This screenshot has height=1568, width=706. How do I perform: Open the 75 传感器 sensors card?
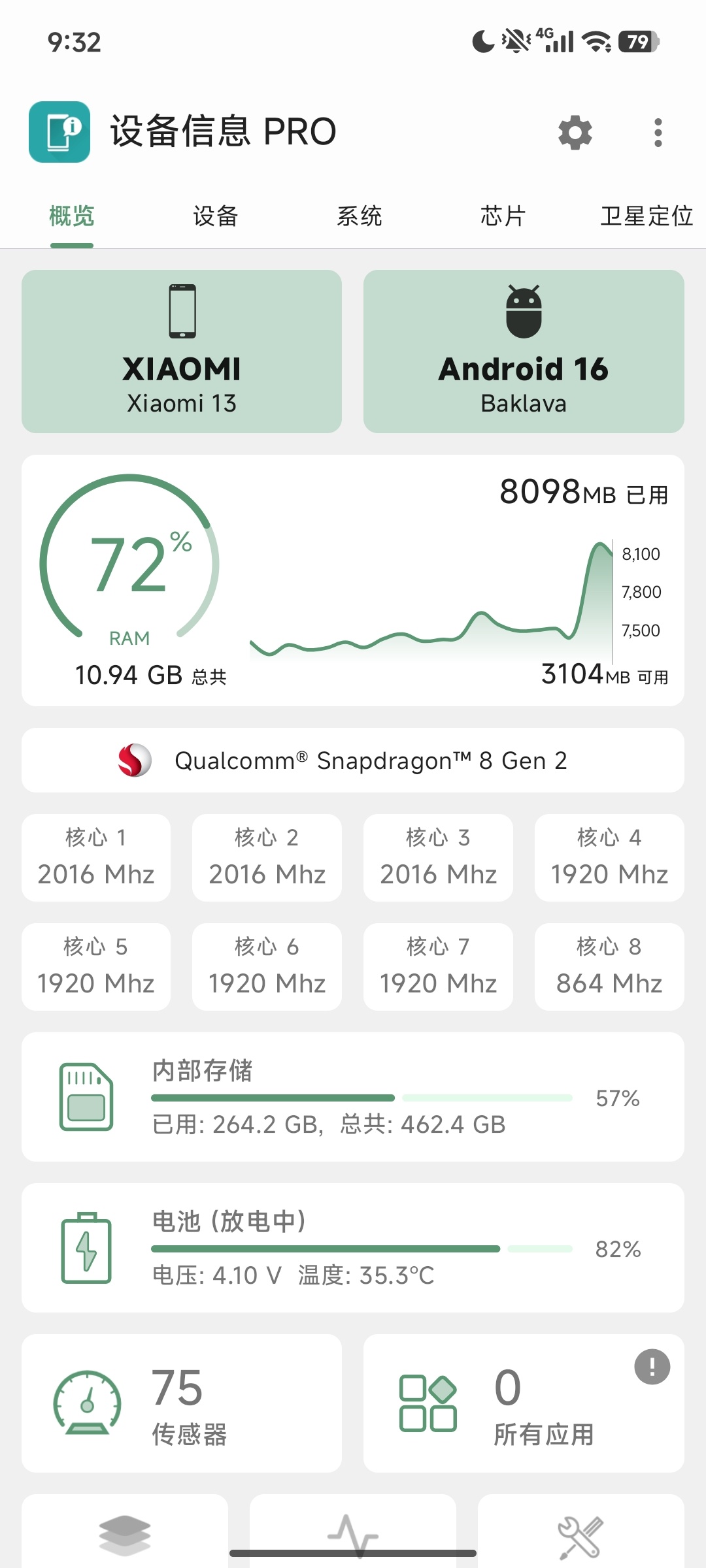coord(182,1403)
